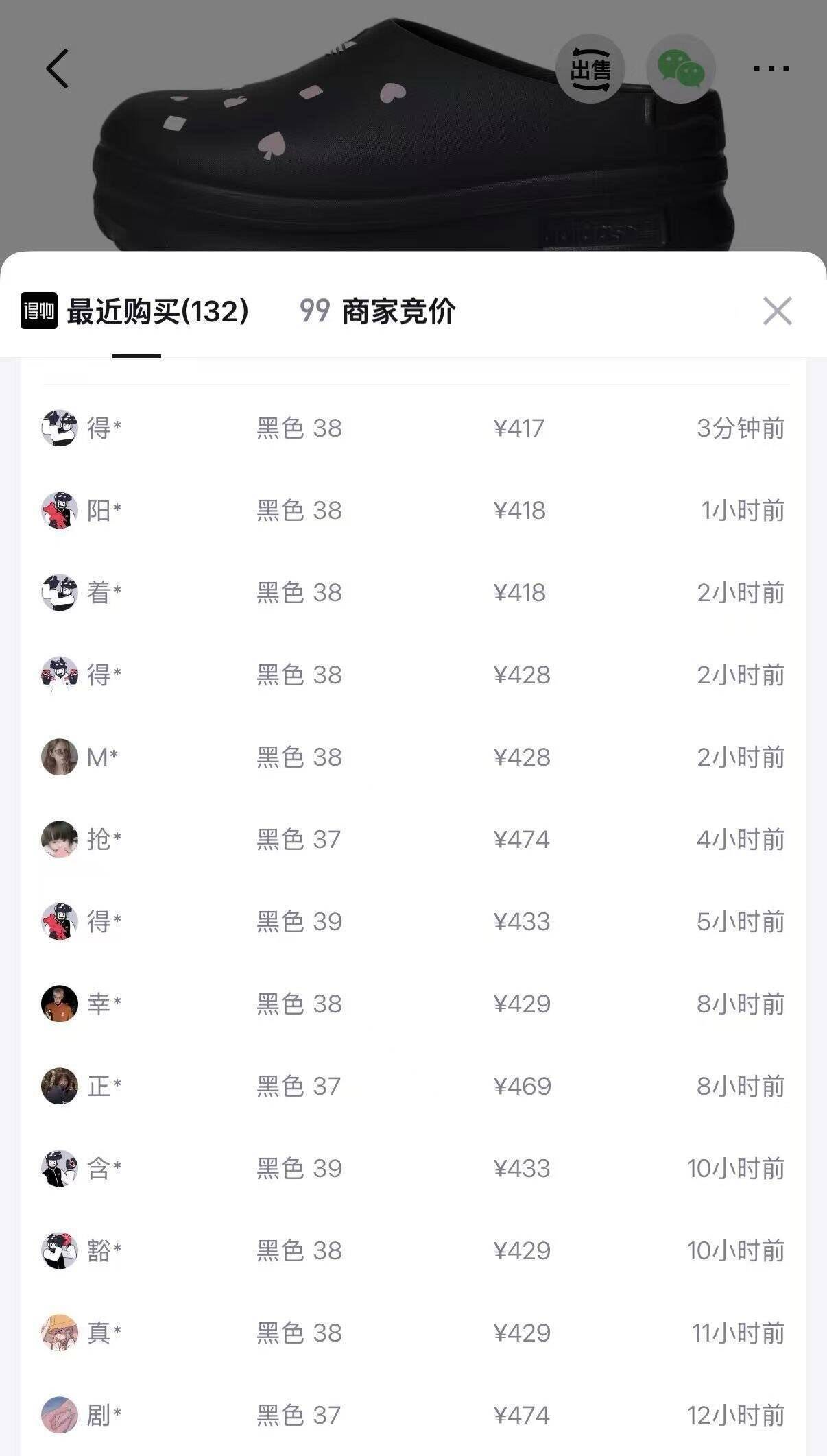
Task: Go back using the top-left arrow
Action: 58,69
